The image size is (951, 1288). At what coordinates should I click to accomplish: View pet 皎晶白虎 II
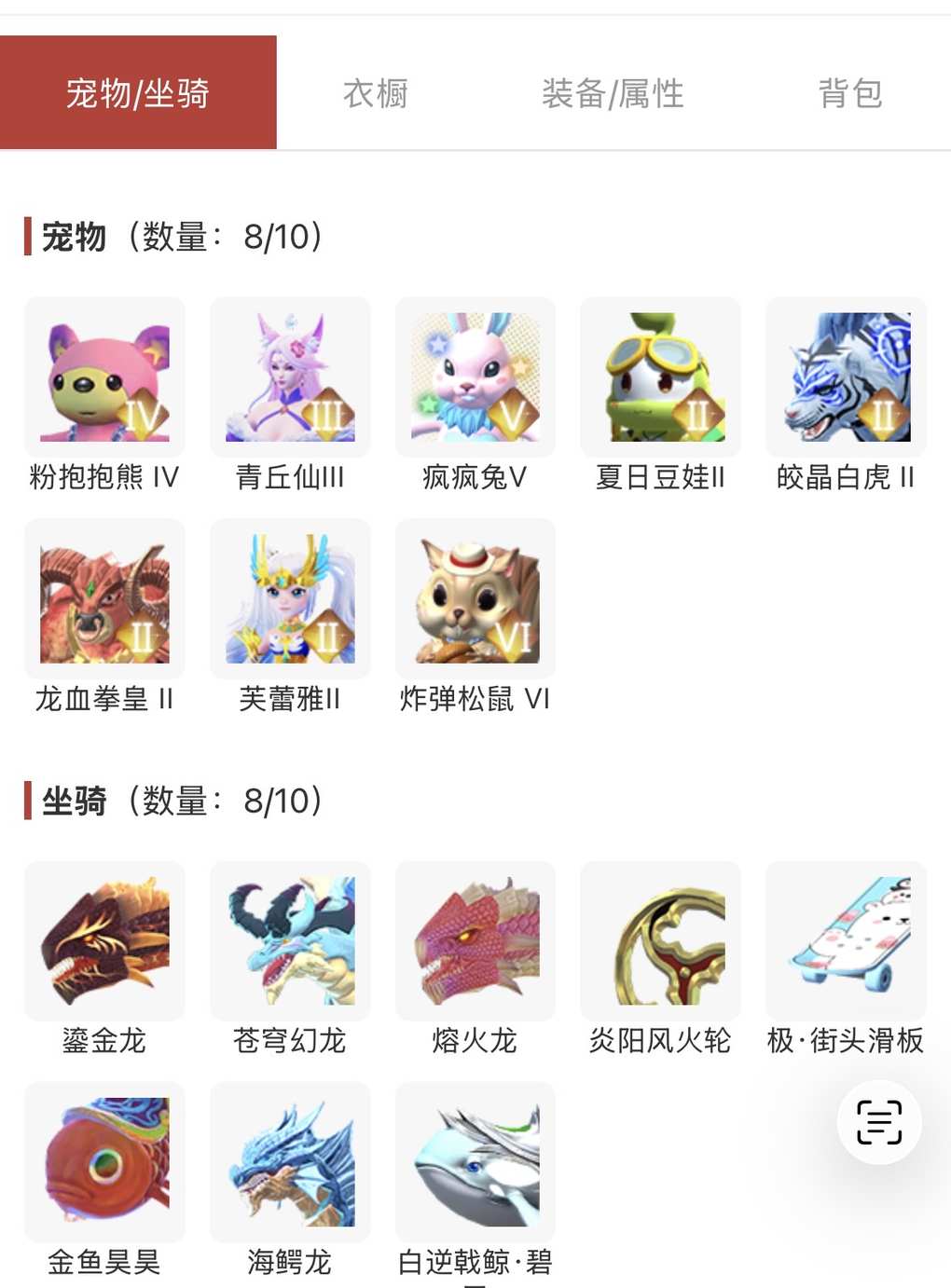[846, 377]
